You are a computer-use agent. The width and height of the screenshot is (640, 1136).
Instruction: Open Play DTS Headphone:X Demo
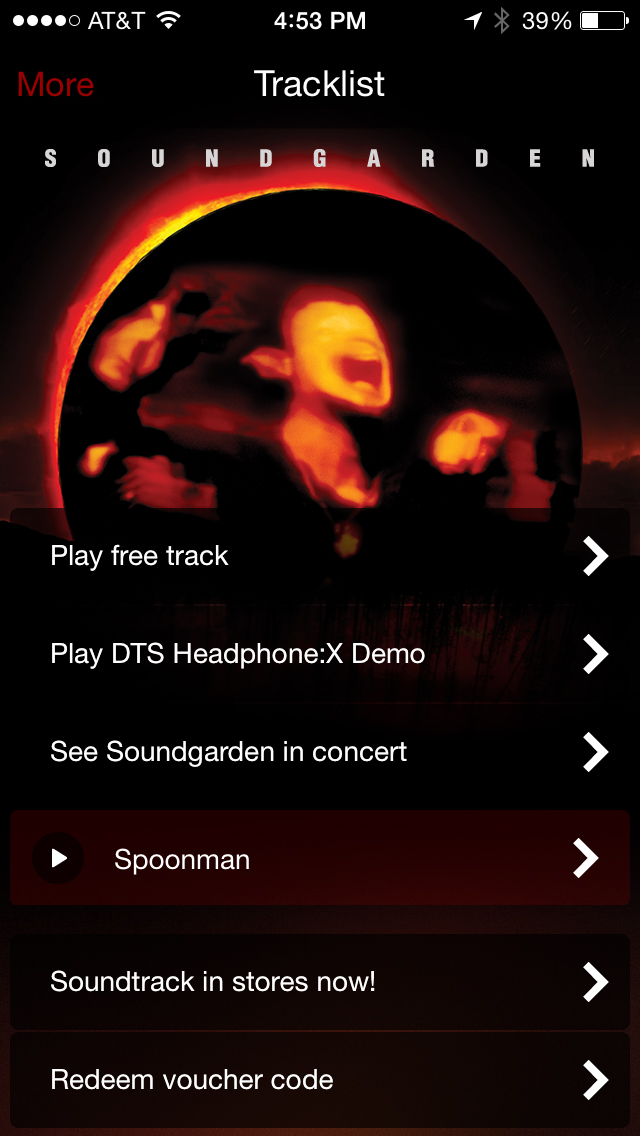[x=320, y=654]
